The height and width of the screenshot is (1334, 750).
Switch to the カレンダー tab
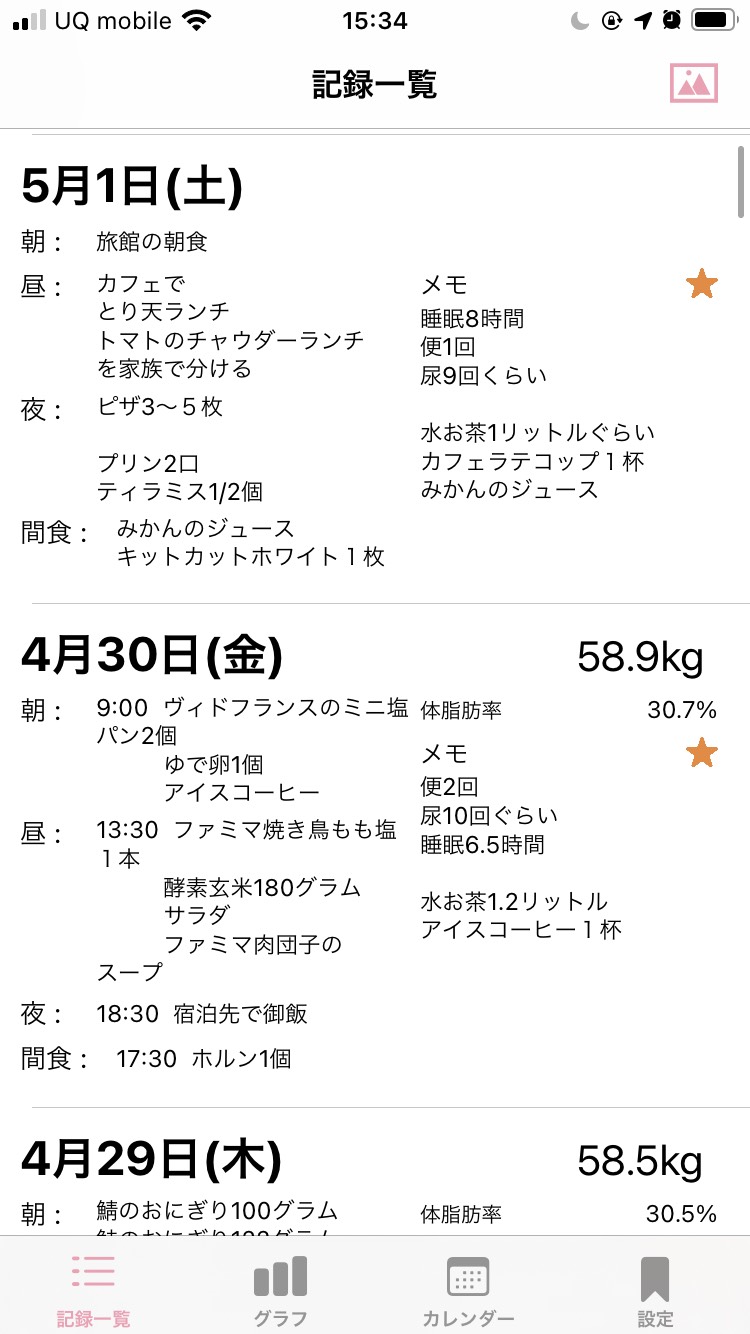click(468, 1290)
